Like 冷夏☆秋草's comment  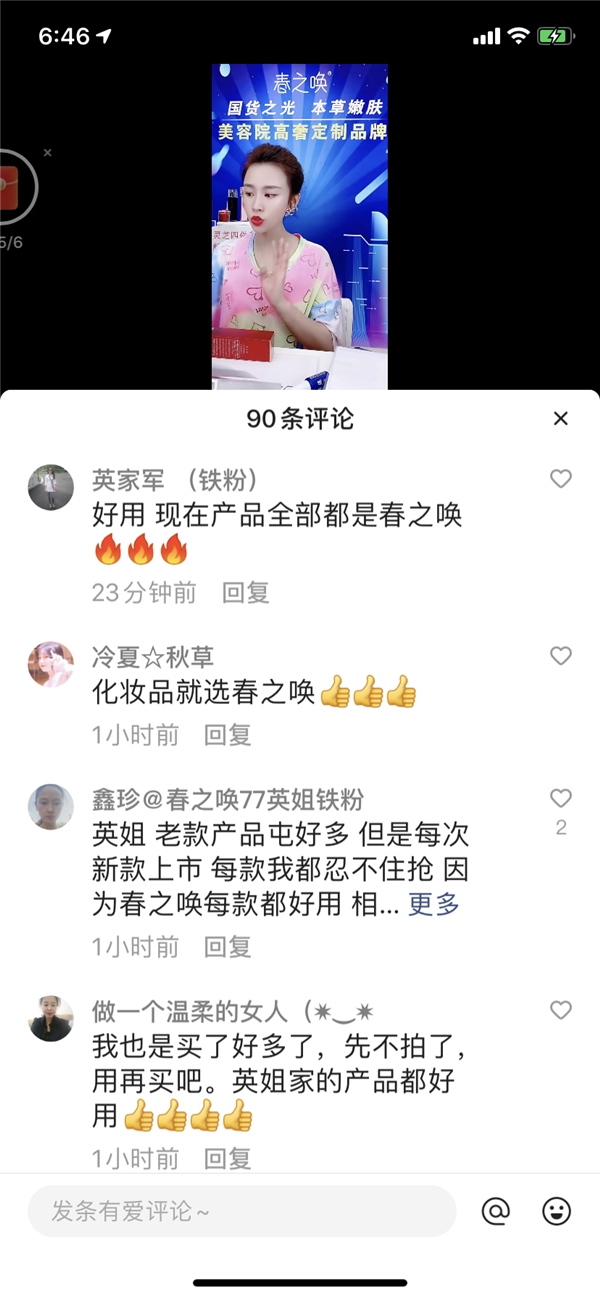point(561,656)
